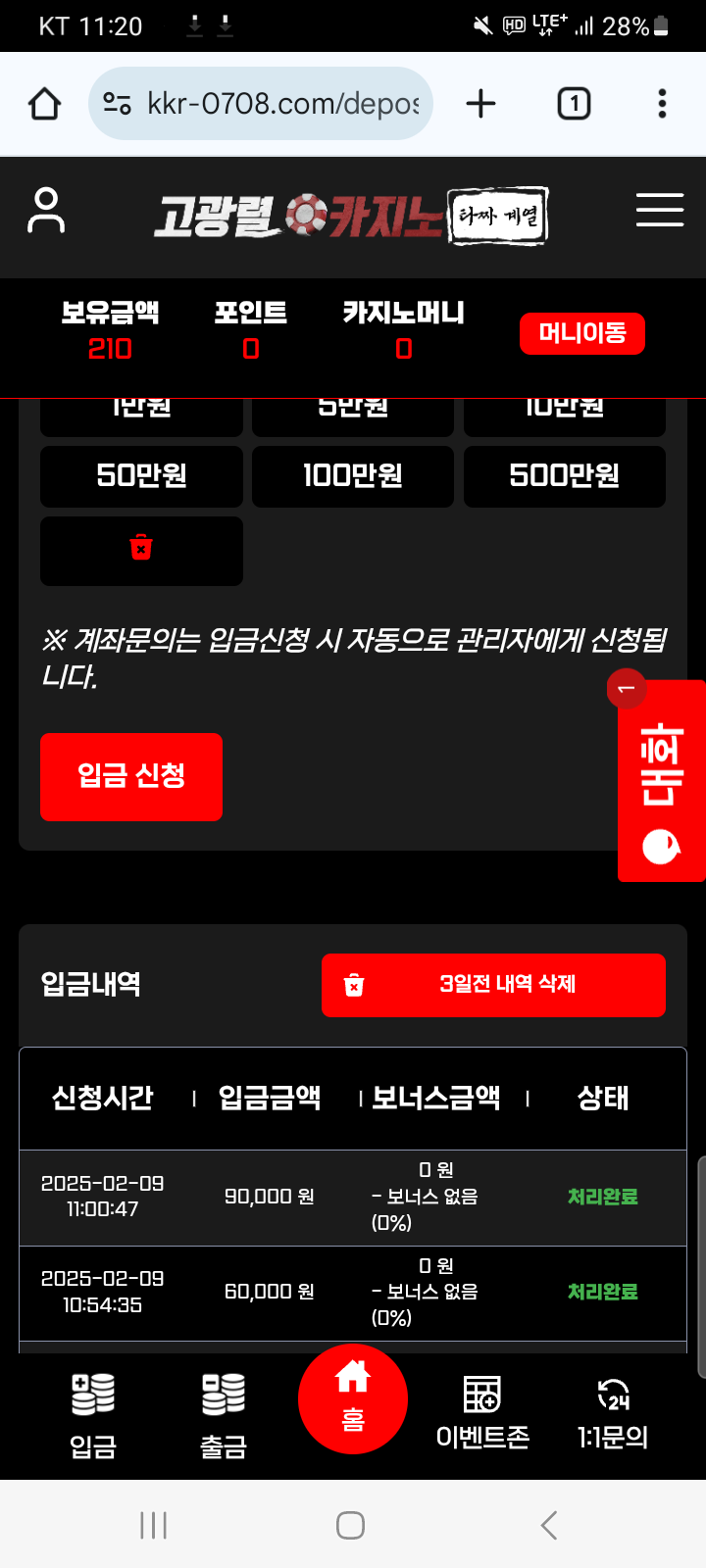Open the user profile icon
The width and height of the screenshot is (706, 1568).
coord(46,211)
